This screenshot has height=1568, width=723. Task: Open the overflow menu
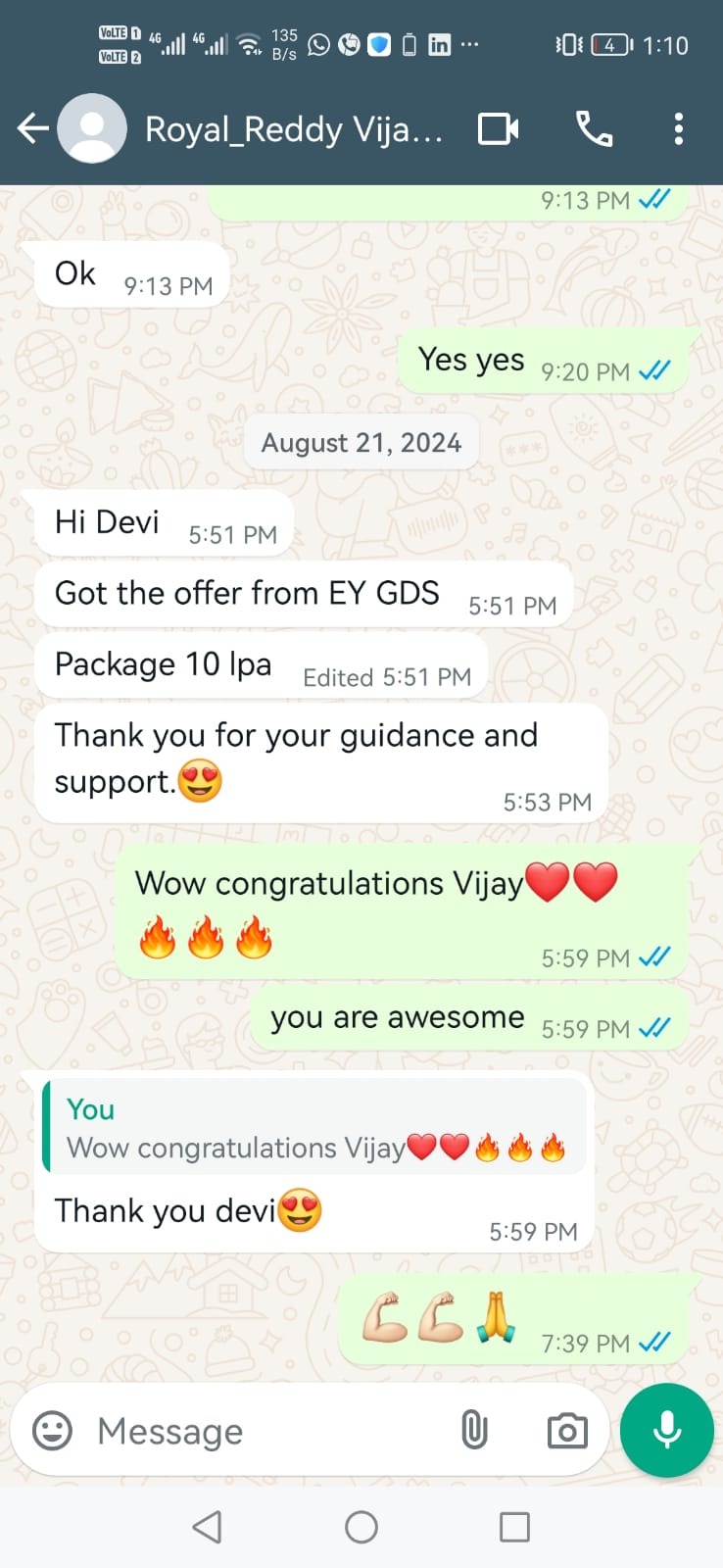678,129
